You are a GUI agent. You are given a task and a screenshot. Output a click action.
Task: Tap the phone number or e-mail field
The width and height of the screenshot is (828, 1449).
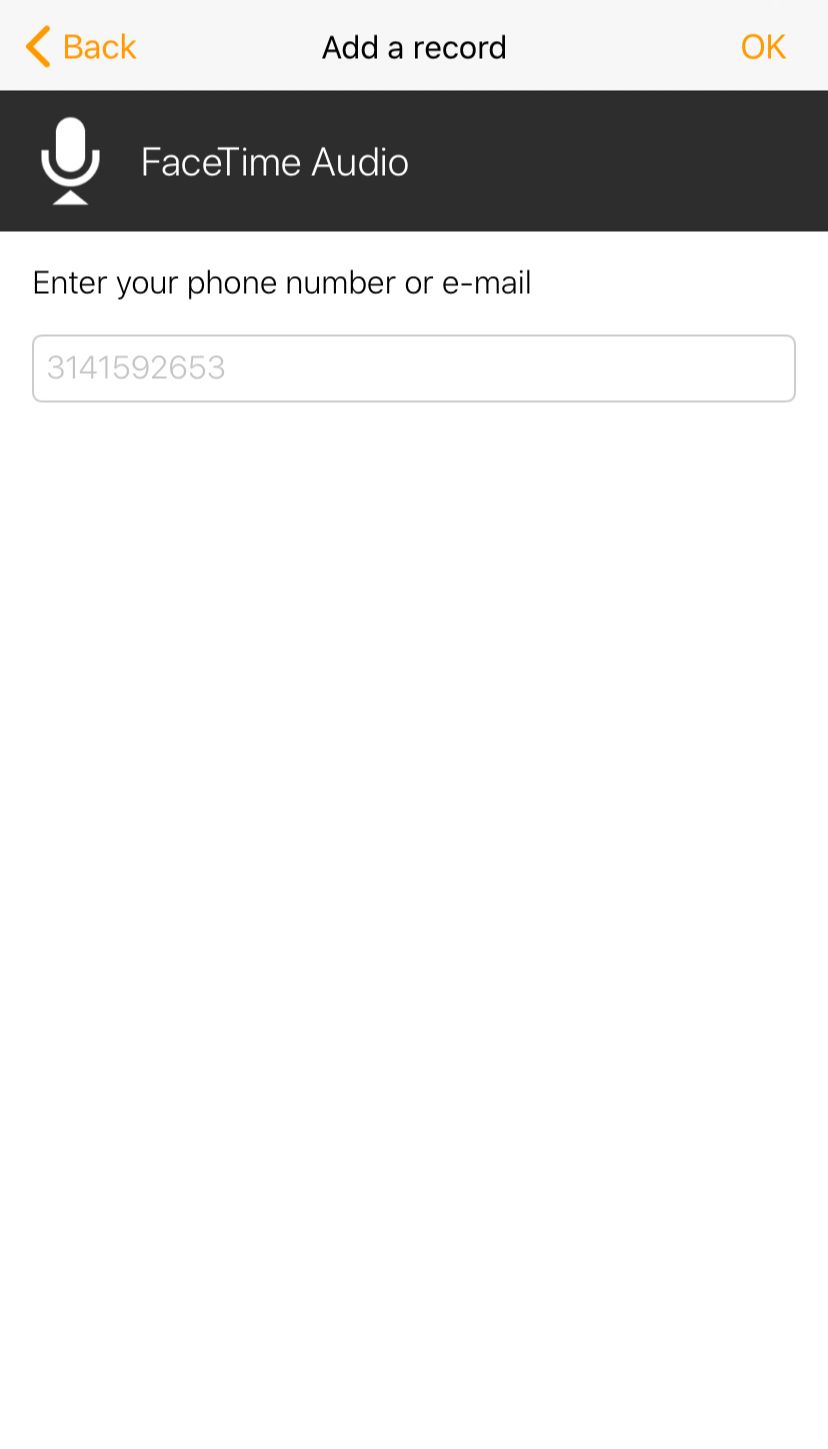pos(414,368)
